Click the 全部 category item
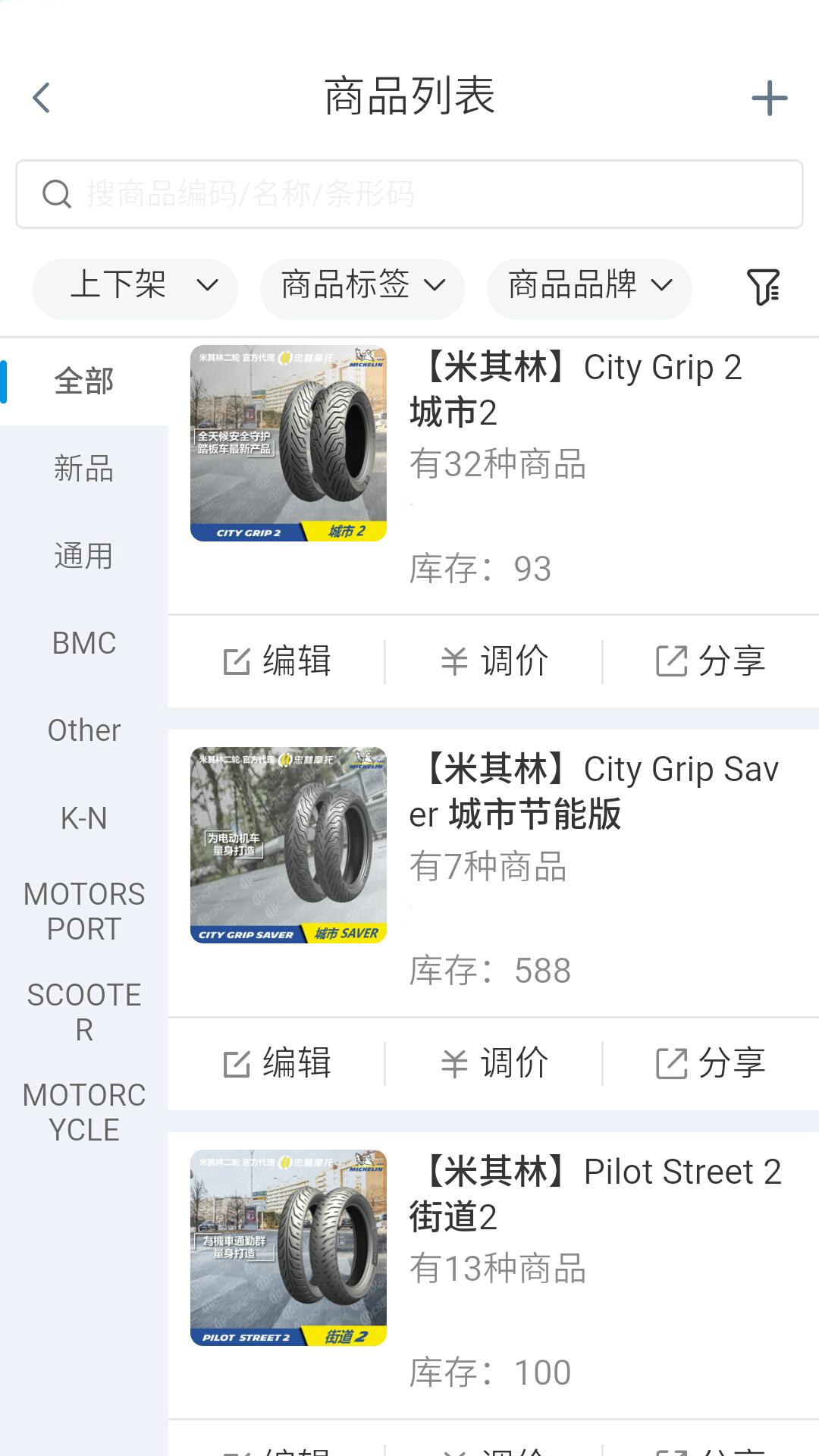 83,383
